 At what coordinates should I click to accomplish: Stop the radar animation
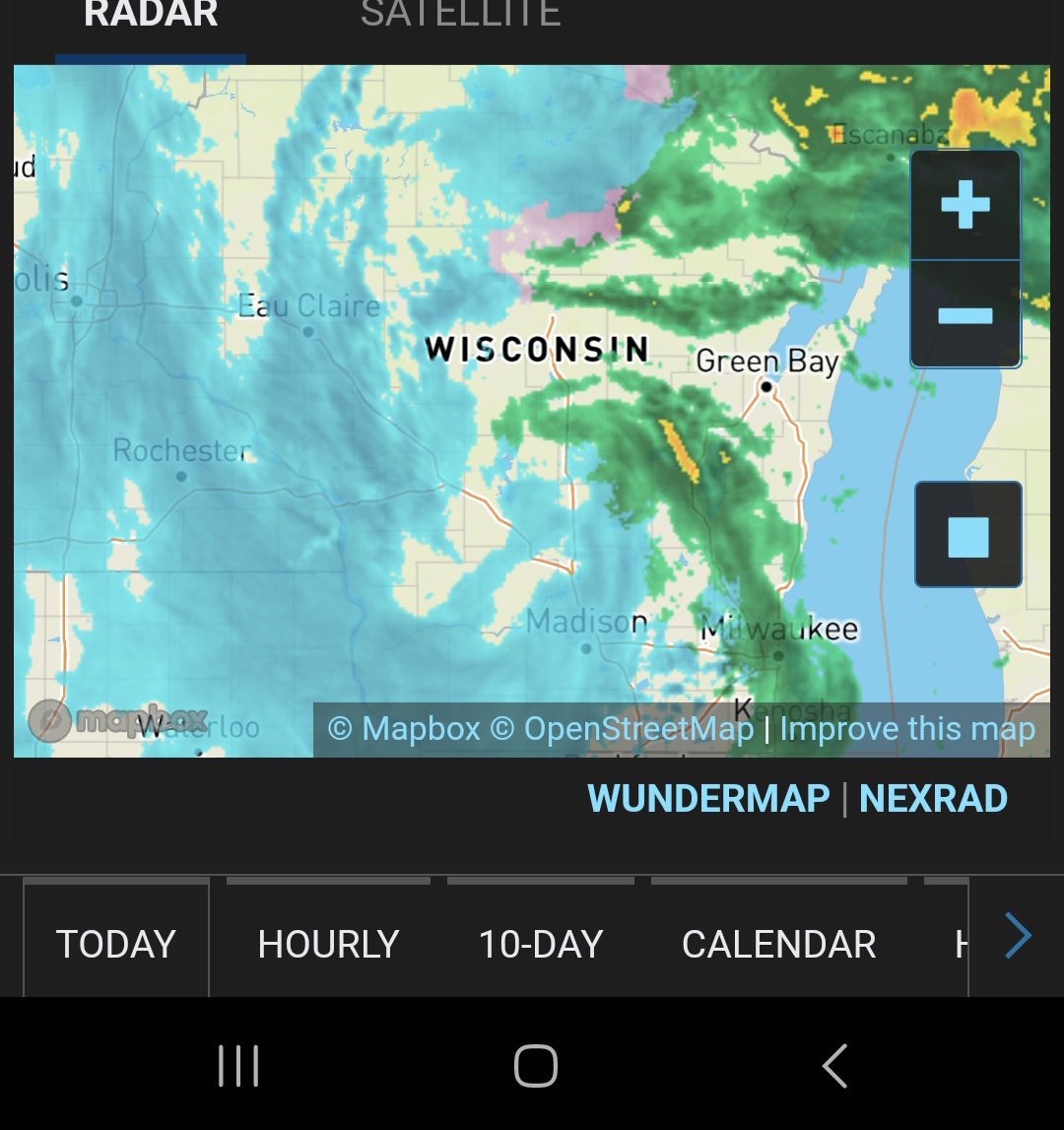(967, 535)
